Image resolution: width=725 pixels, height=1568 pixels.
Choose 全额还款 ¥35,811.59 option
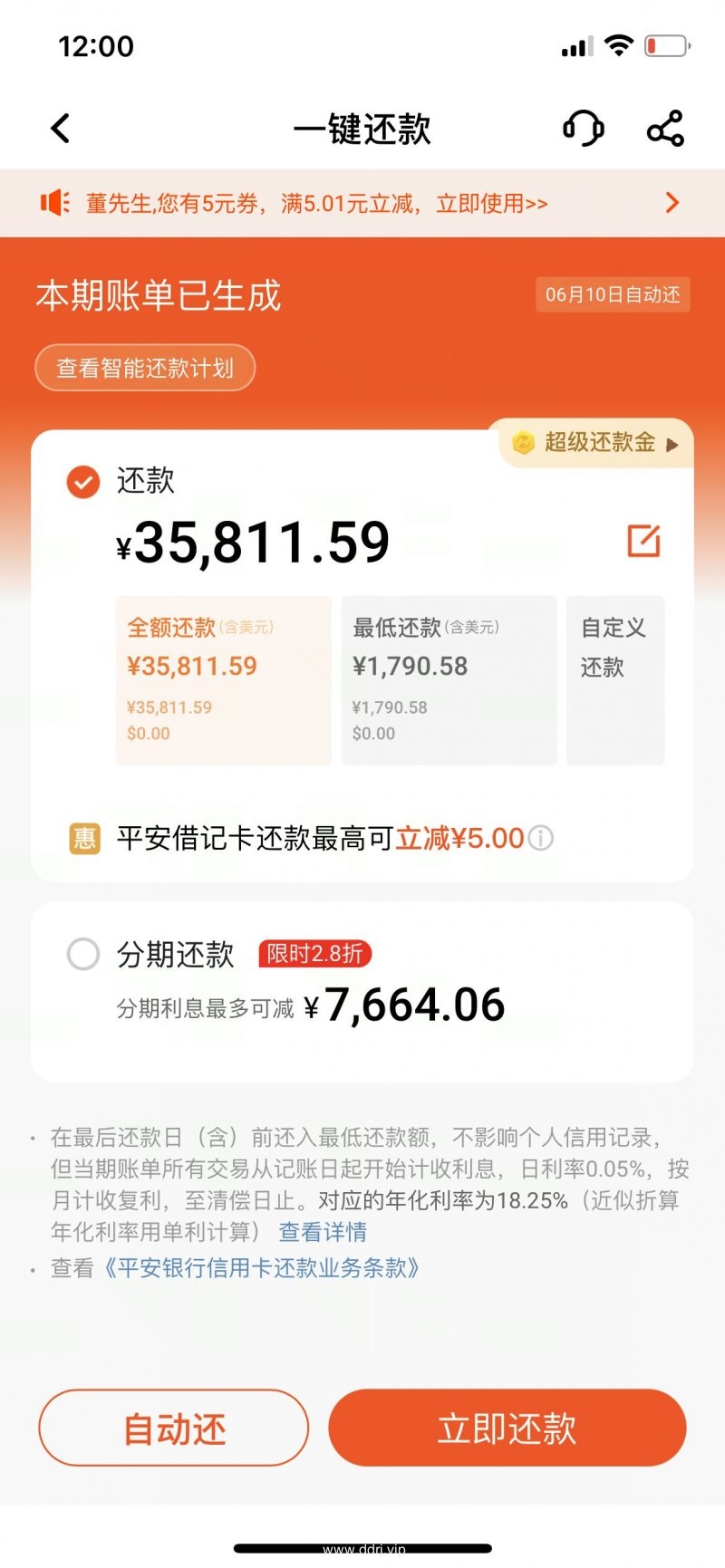click(x=223, y=679)
